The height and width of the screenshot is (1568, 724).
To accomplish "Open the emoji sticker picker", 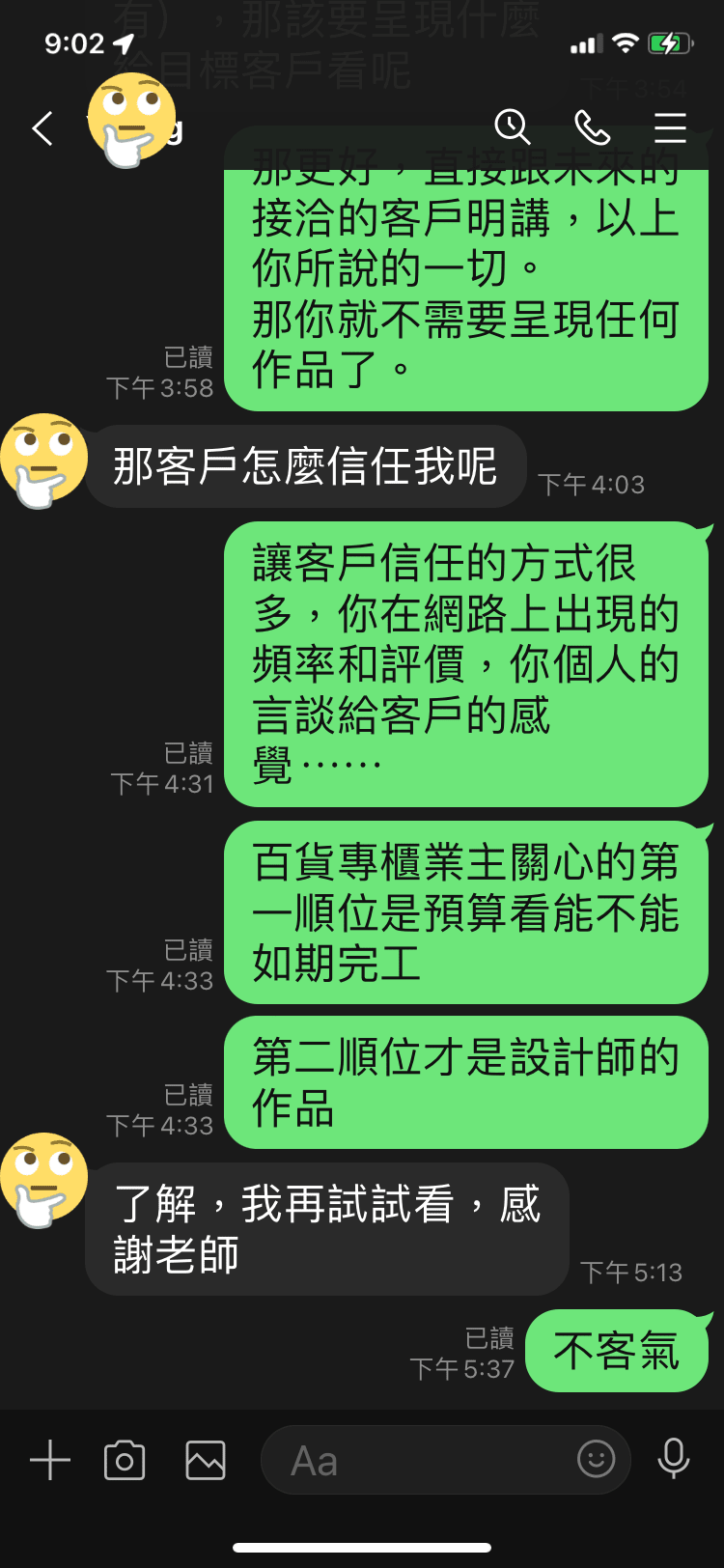I will point(596,1459).
